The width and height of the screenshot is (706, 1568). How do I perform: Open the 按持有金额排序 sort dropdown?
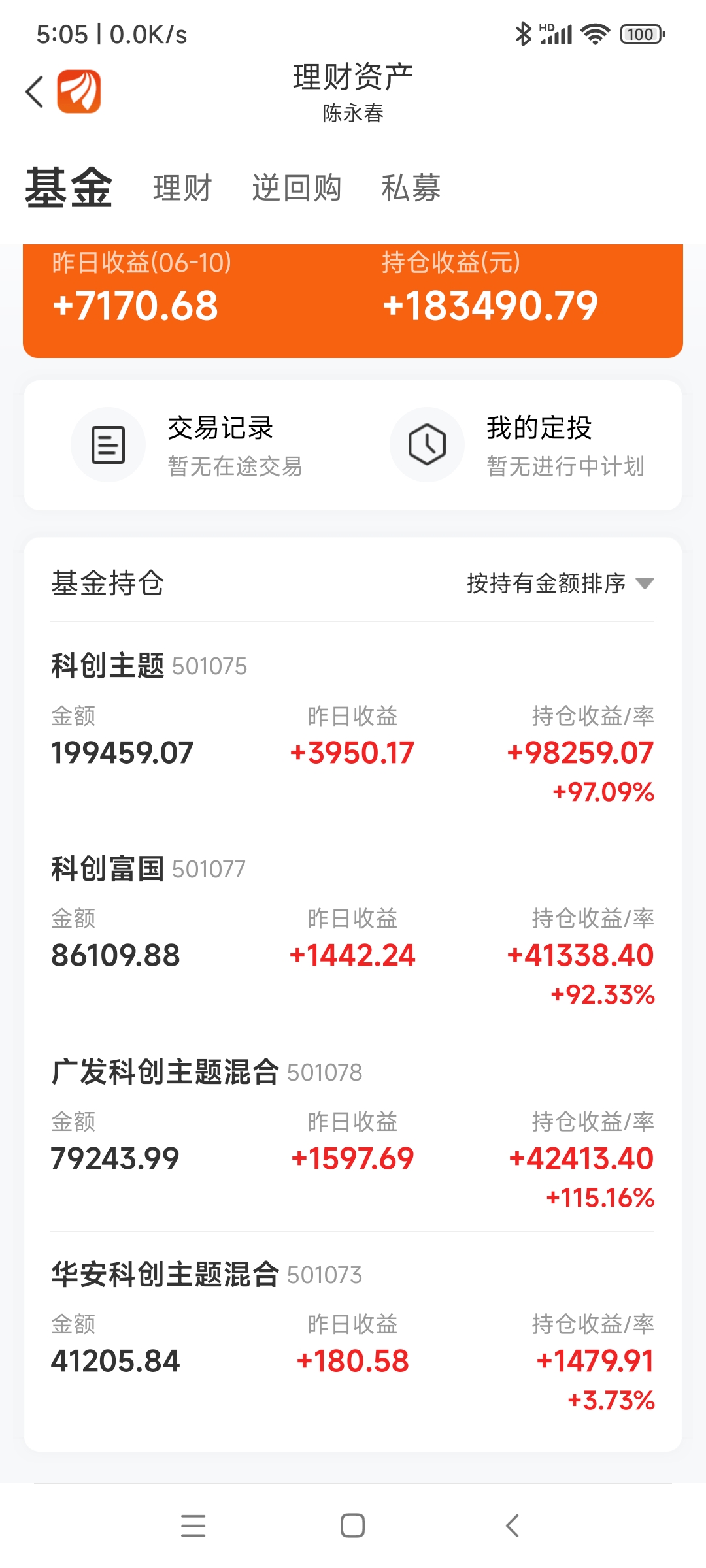pos(549,583)
